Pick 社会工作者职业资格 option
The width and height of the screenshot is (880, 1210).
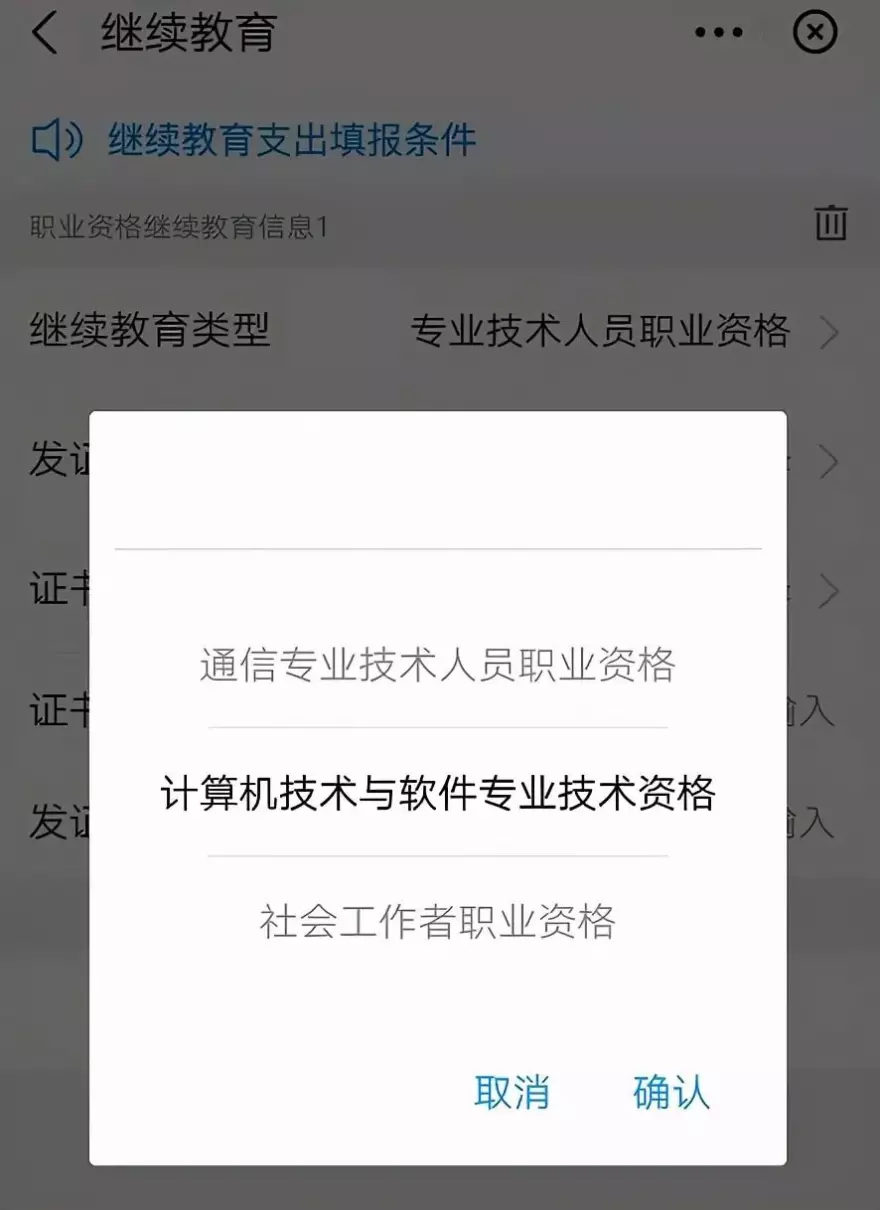(437, 921)
